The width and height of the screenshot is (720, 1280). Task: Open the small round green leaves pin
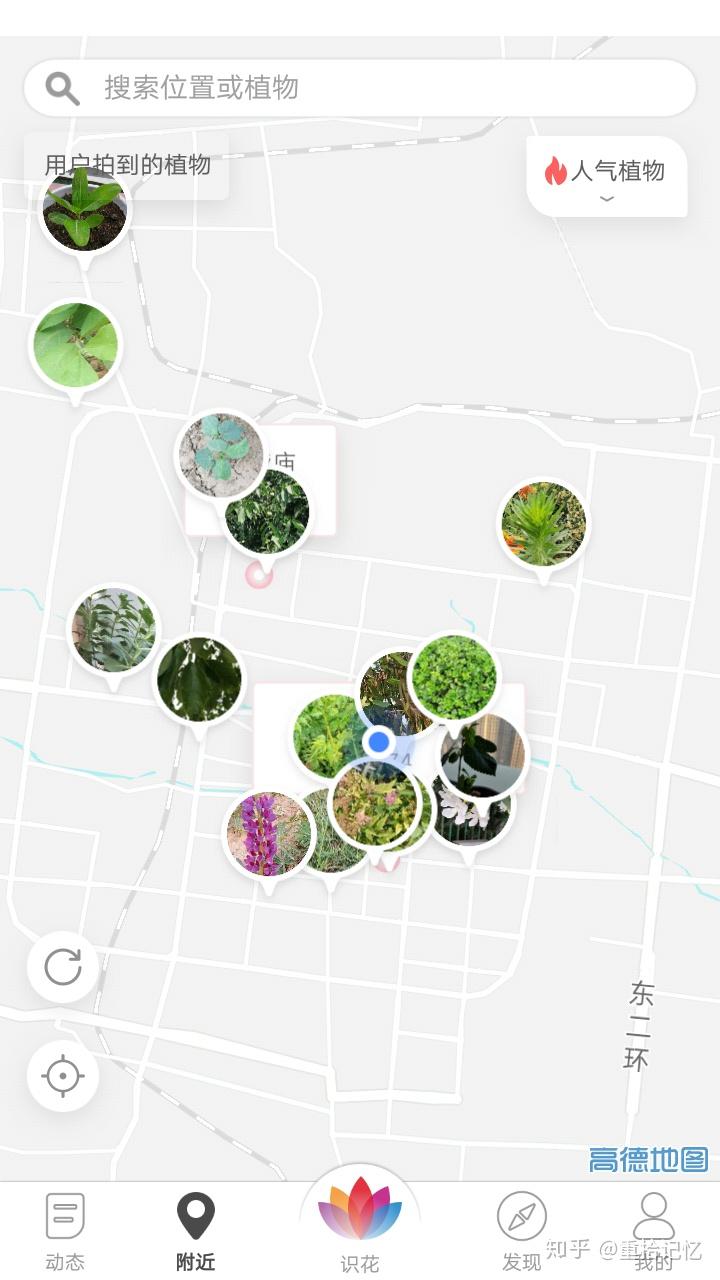[x=455, y=677]
